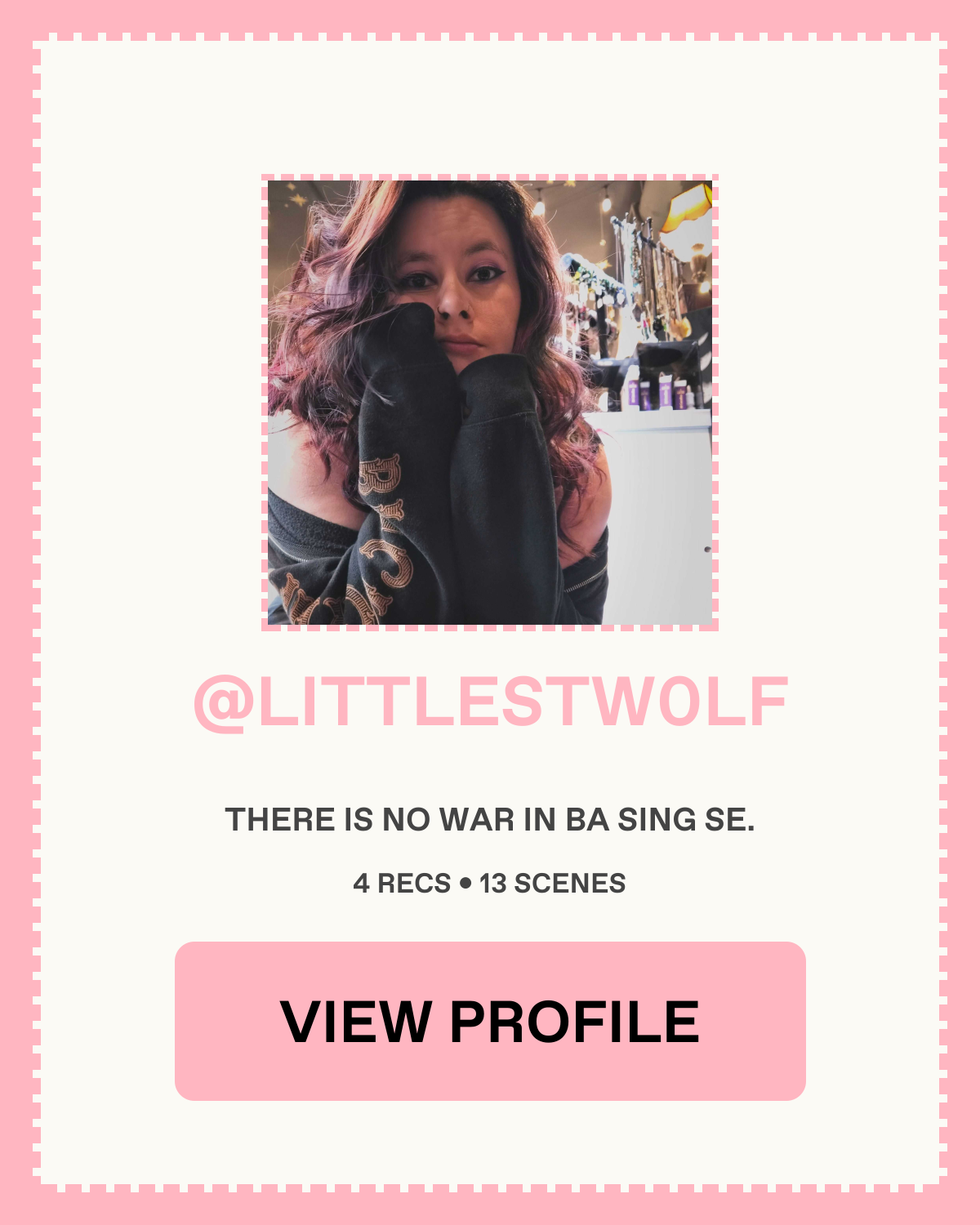Tap the View Profile button
The width and height of the screenshot is (980, 1225).
490,1021
